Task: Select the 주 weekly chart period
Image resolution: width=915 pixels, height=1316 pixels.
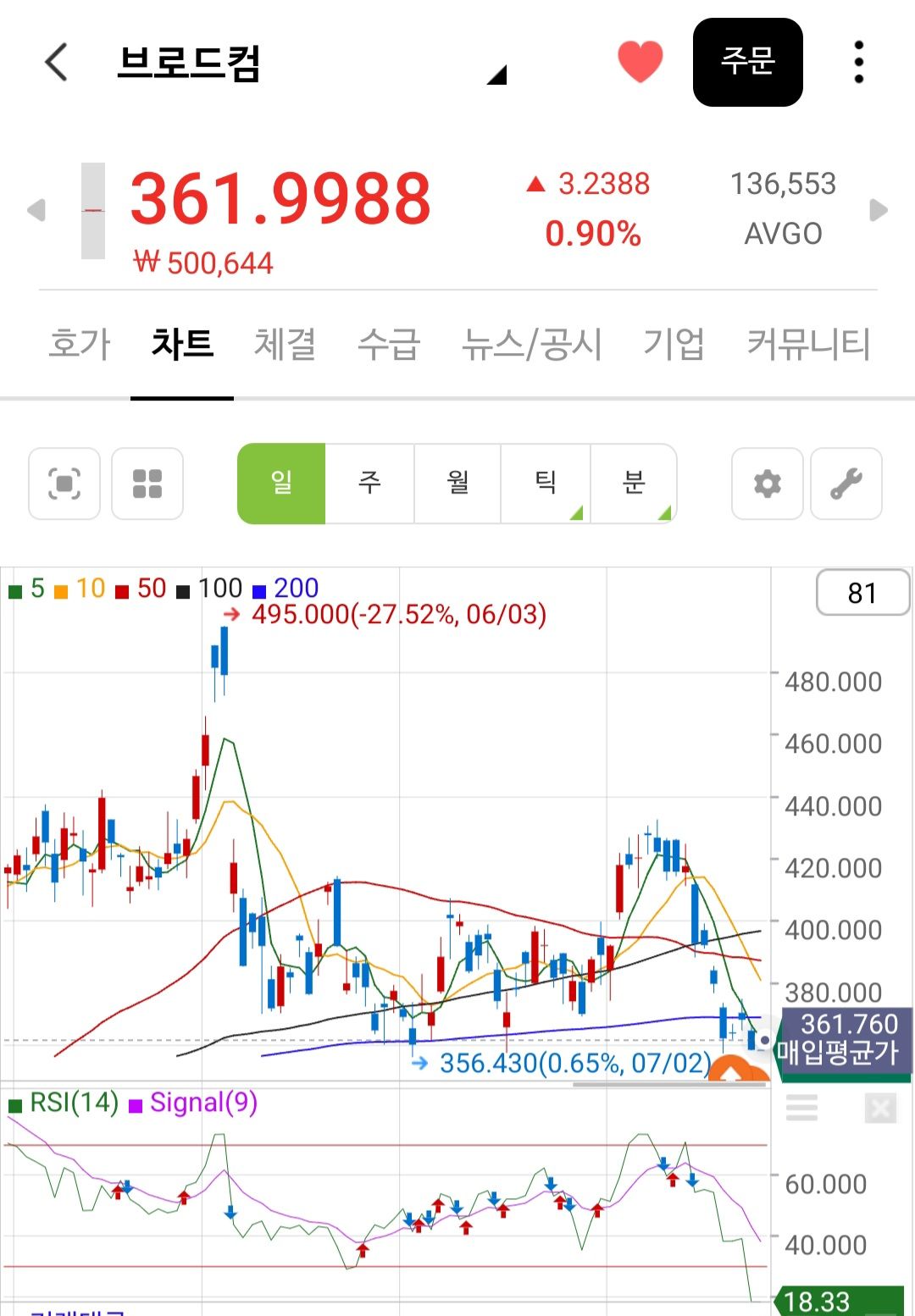Action: pyautogui.click(x=369, y=484)
